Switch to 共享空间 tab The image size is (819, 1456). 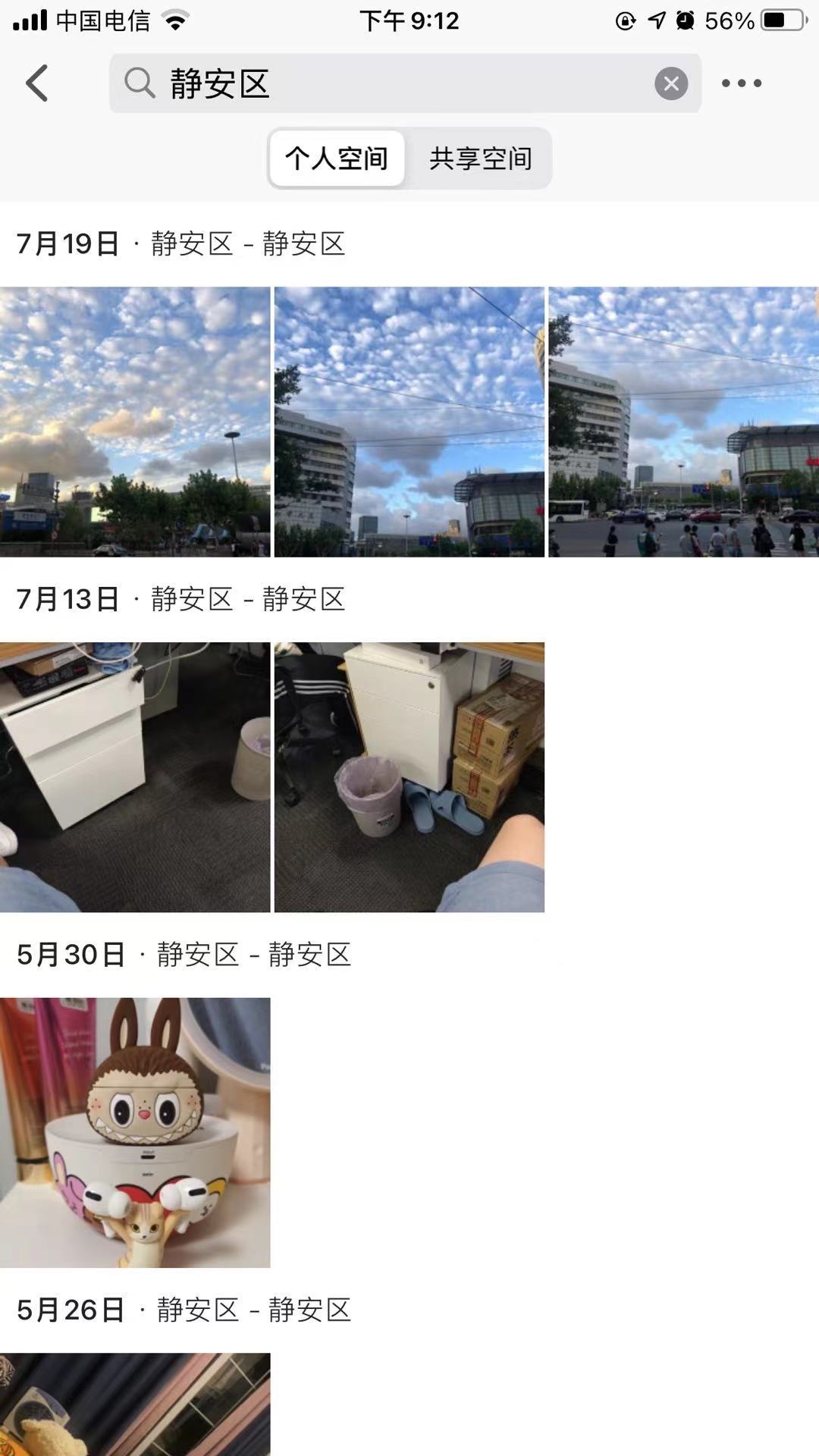coord(480,158)
